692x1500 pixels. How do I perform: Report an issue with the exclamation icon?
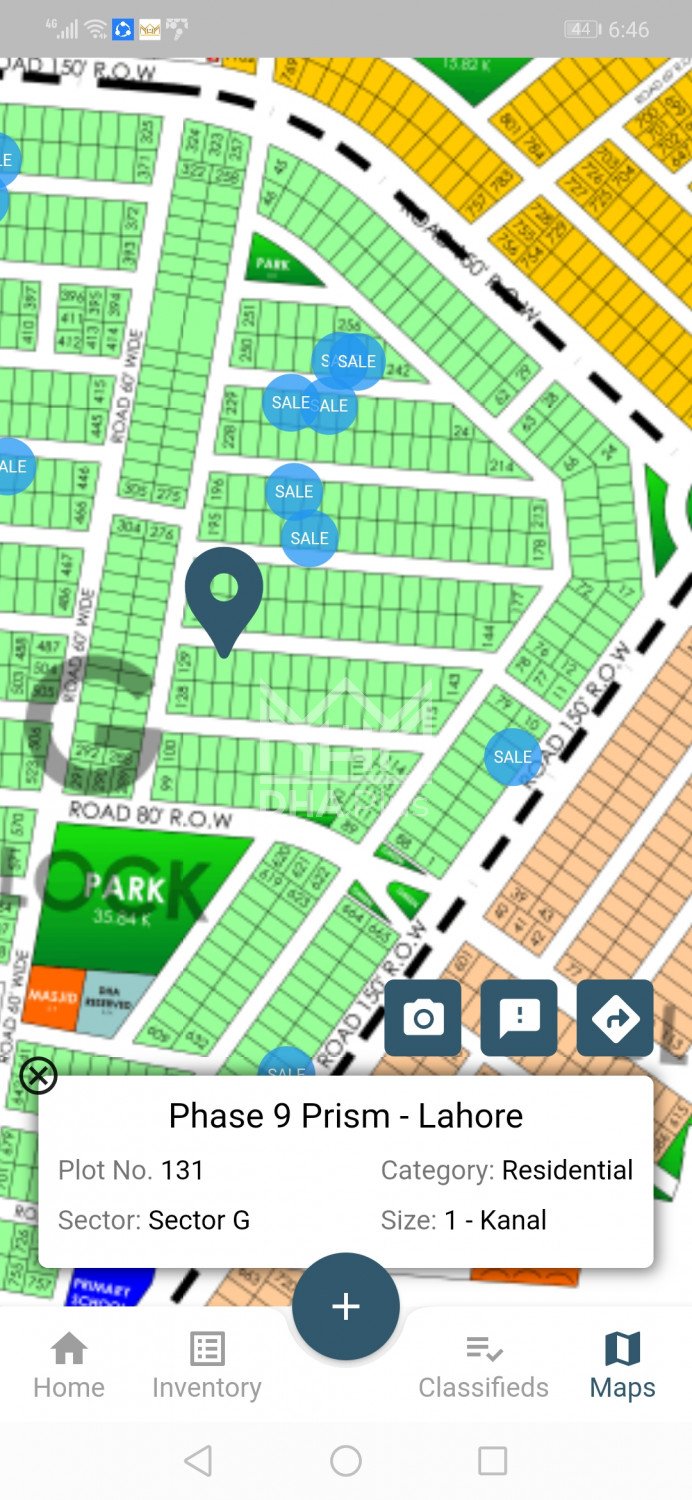coord(519,1018)
